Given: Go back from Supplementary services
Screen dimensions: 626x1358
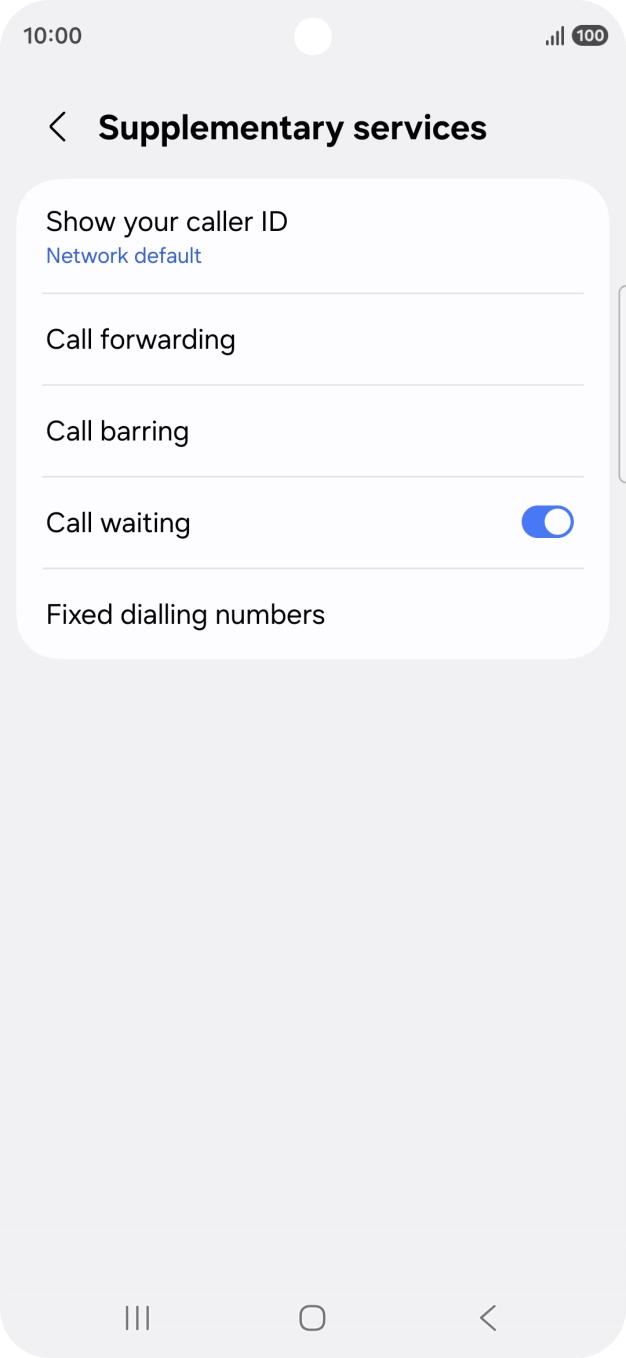Looking at the screenshot, I should pos(58,128).
